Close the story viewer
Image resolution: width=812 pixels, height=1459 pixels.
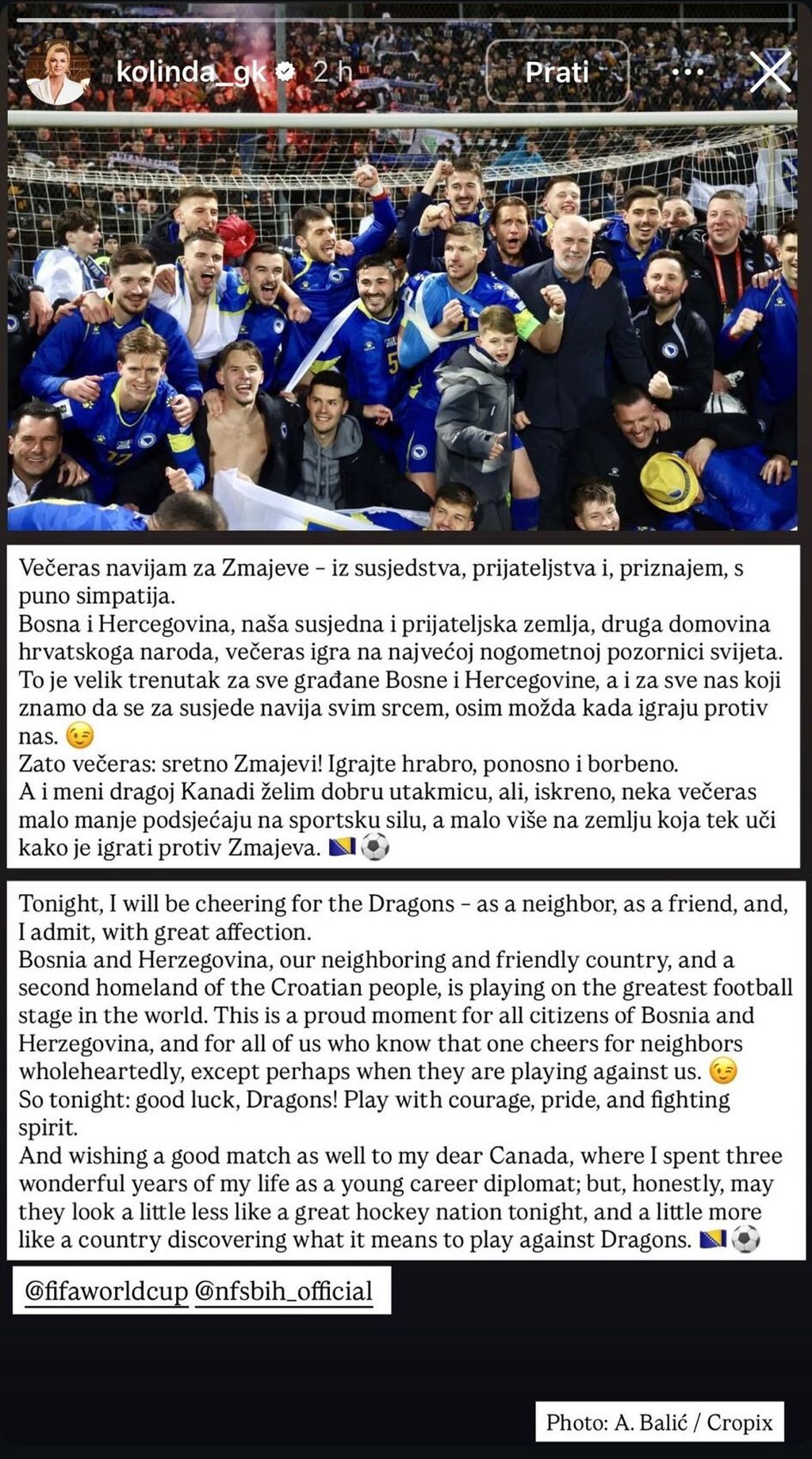click(770, 72)
